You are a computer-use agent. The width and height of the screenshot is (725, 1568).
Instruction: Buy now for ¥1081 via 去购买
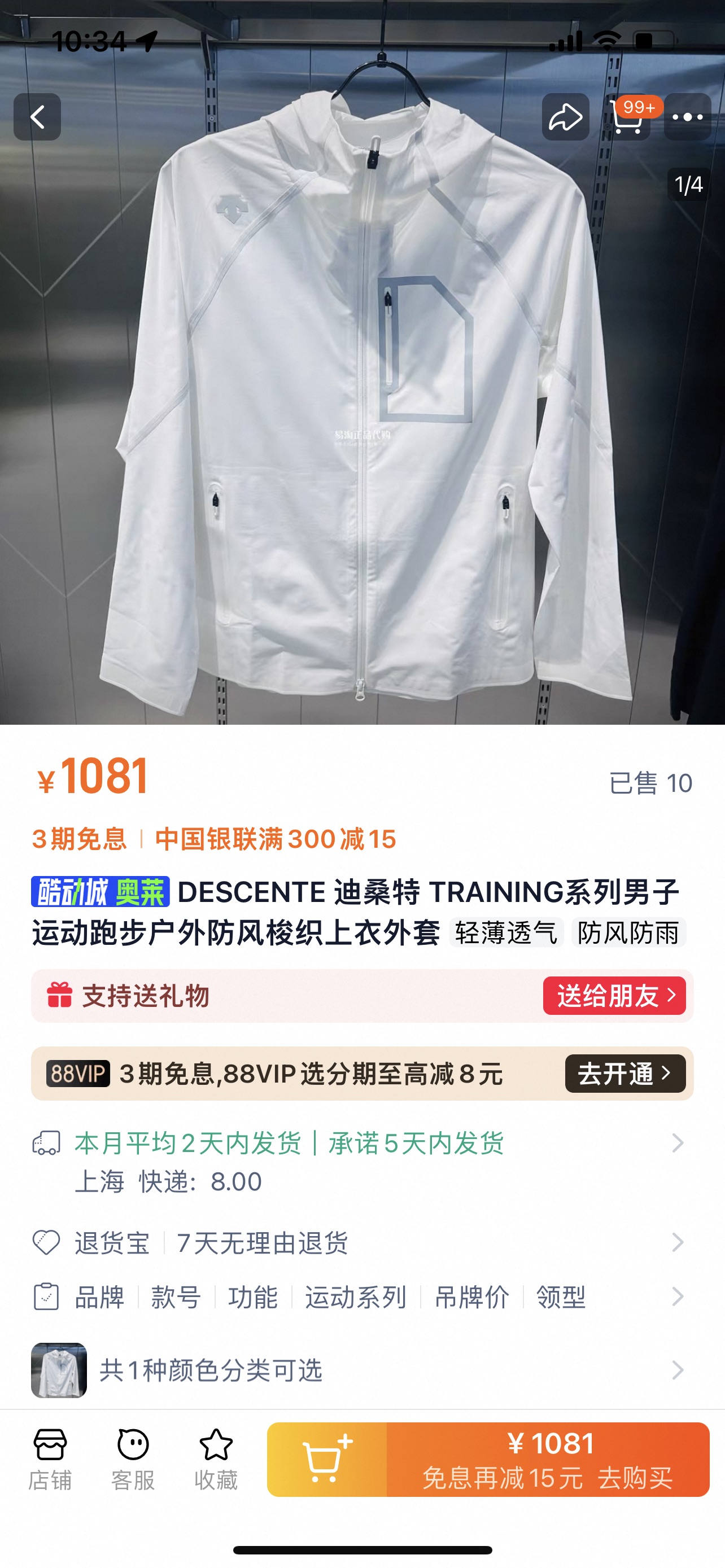pos(548,1459)
